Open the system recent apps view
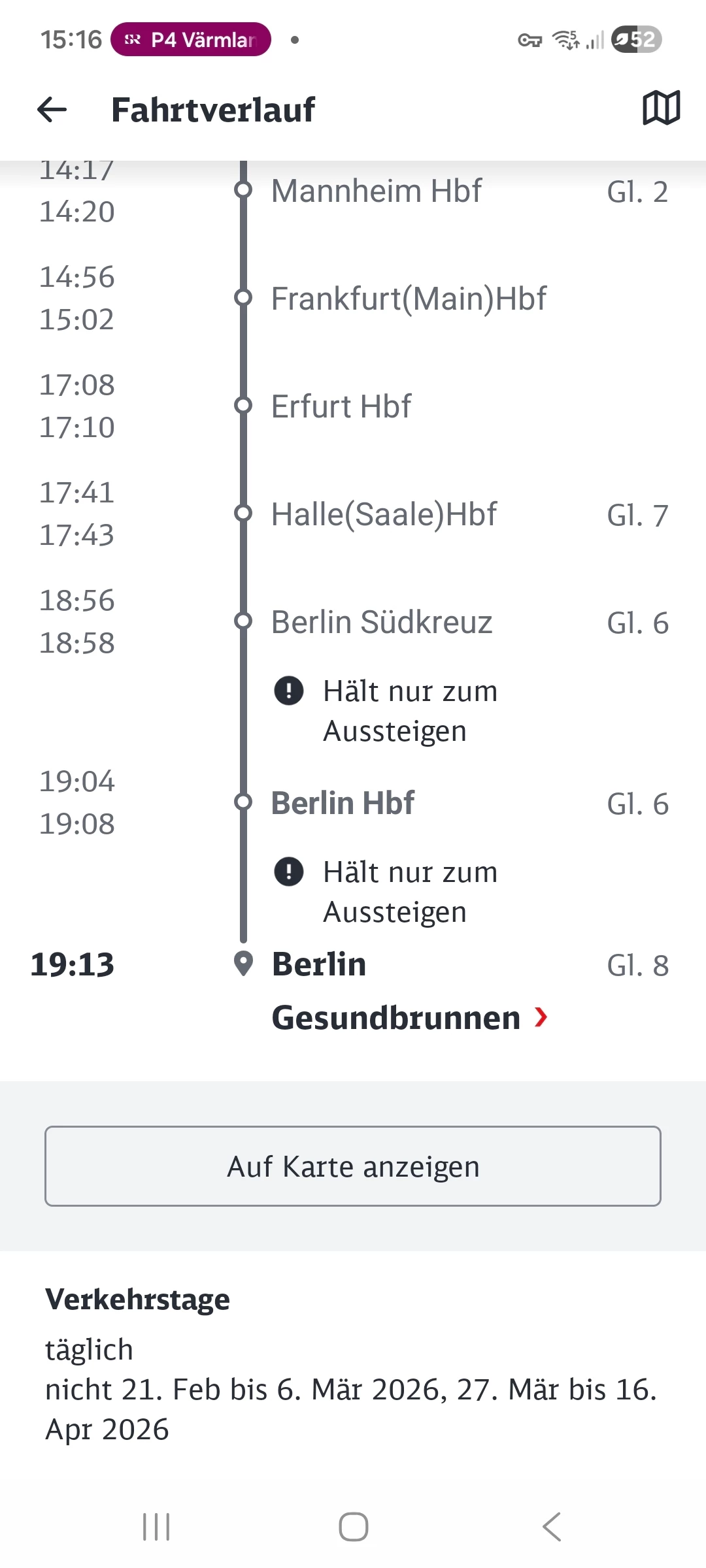706x1568 pixels. tap(156, 1527)
